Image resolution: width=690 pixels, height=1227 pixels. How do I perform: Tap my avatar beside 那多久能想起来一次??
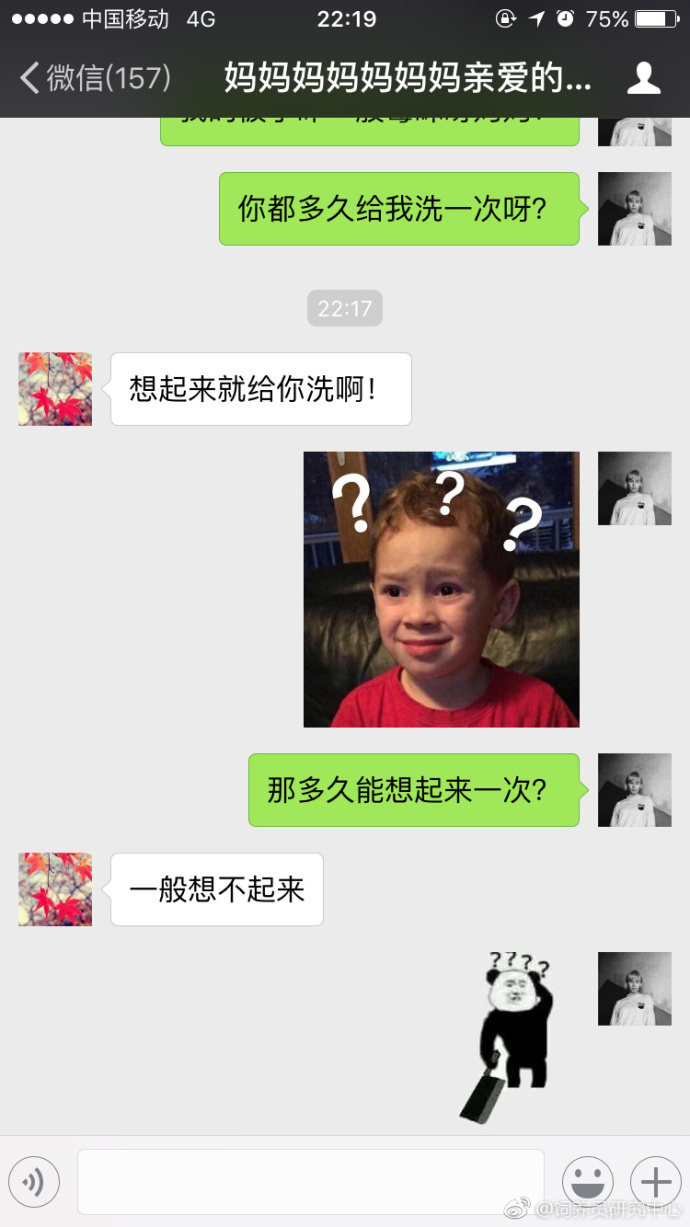(634, 790)
